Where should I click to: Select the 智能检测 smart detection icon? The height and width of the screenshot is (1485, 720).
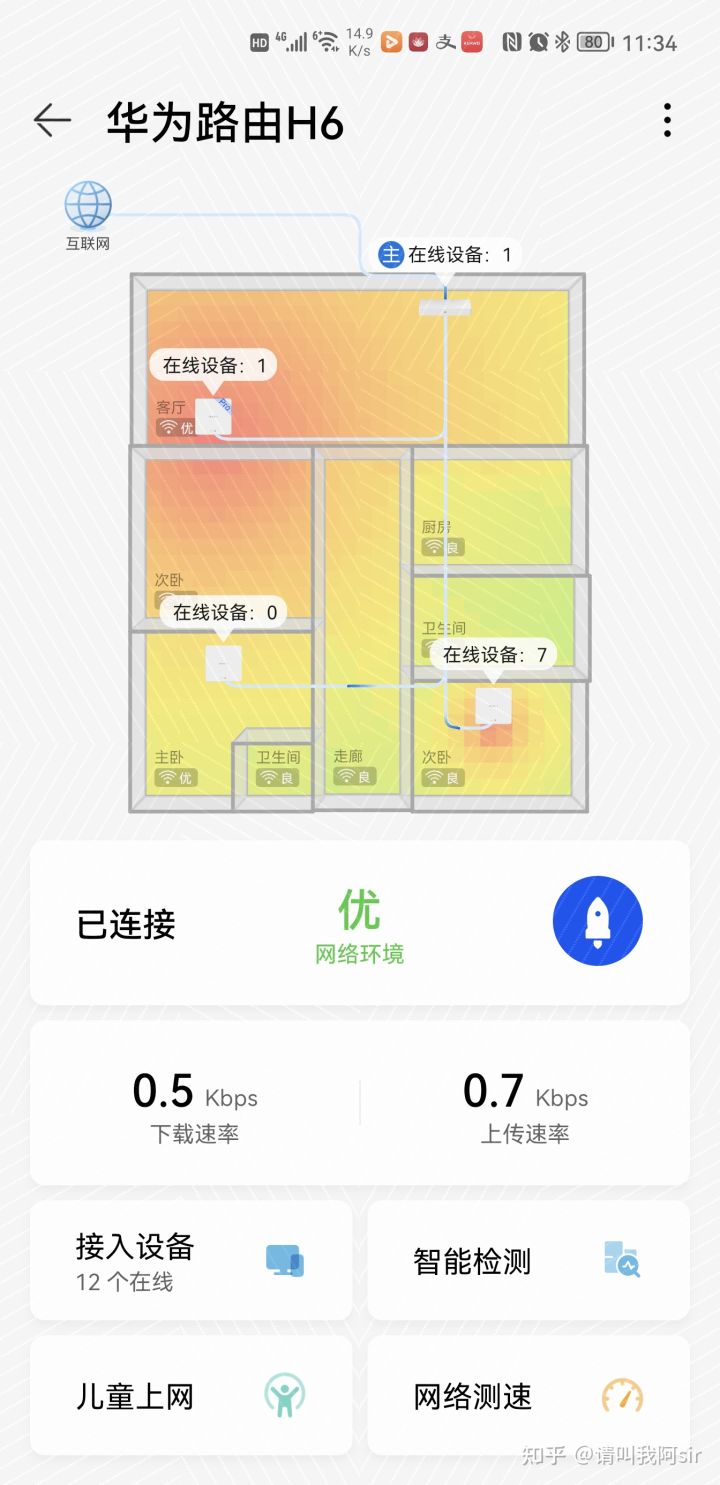622,1260
